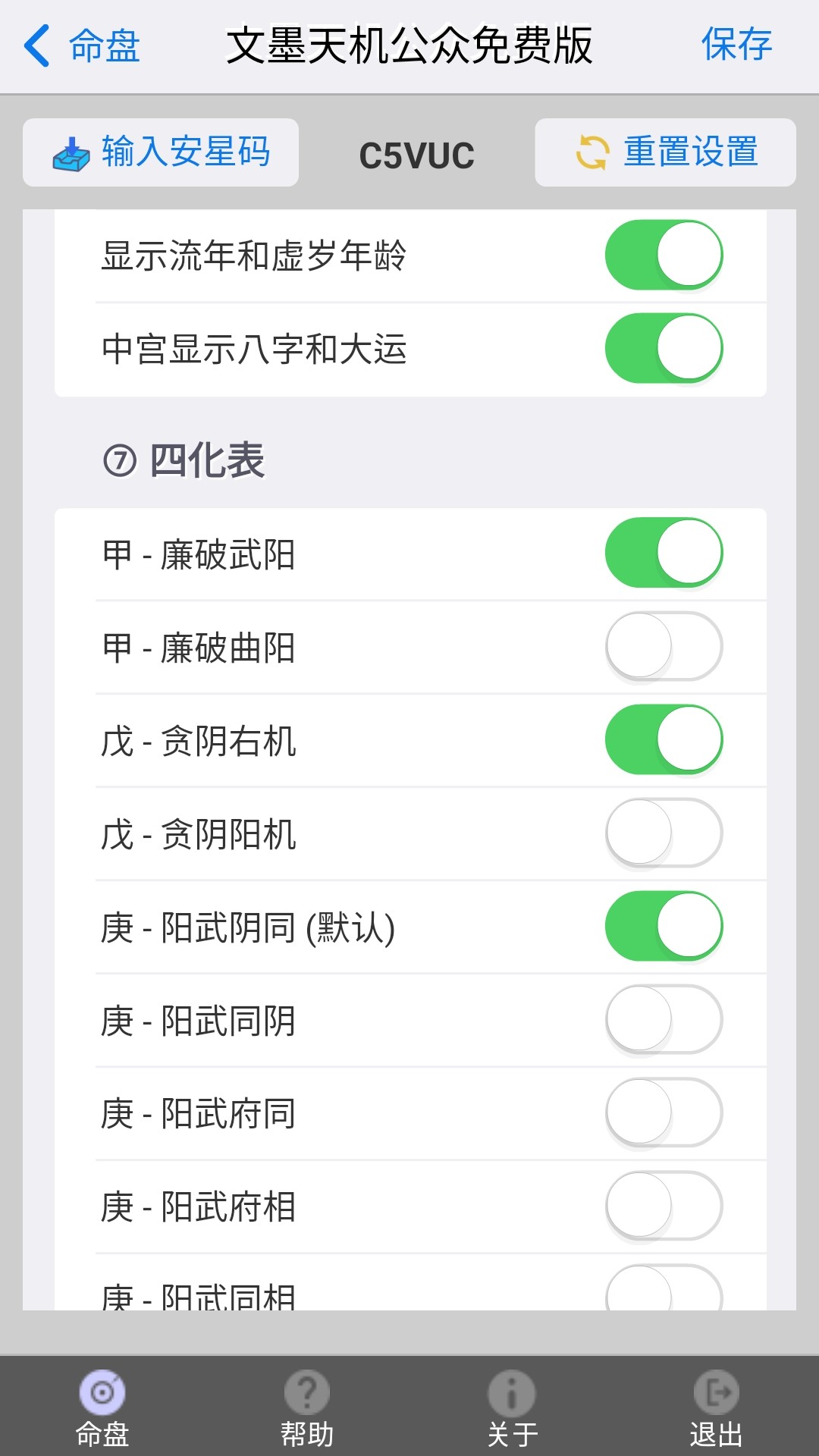Image resolution: width=819 pixels, height=1456 pixels.
Task: Open 输入安星码 entry
Action: 161,152
